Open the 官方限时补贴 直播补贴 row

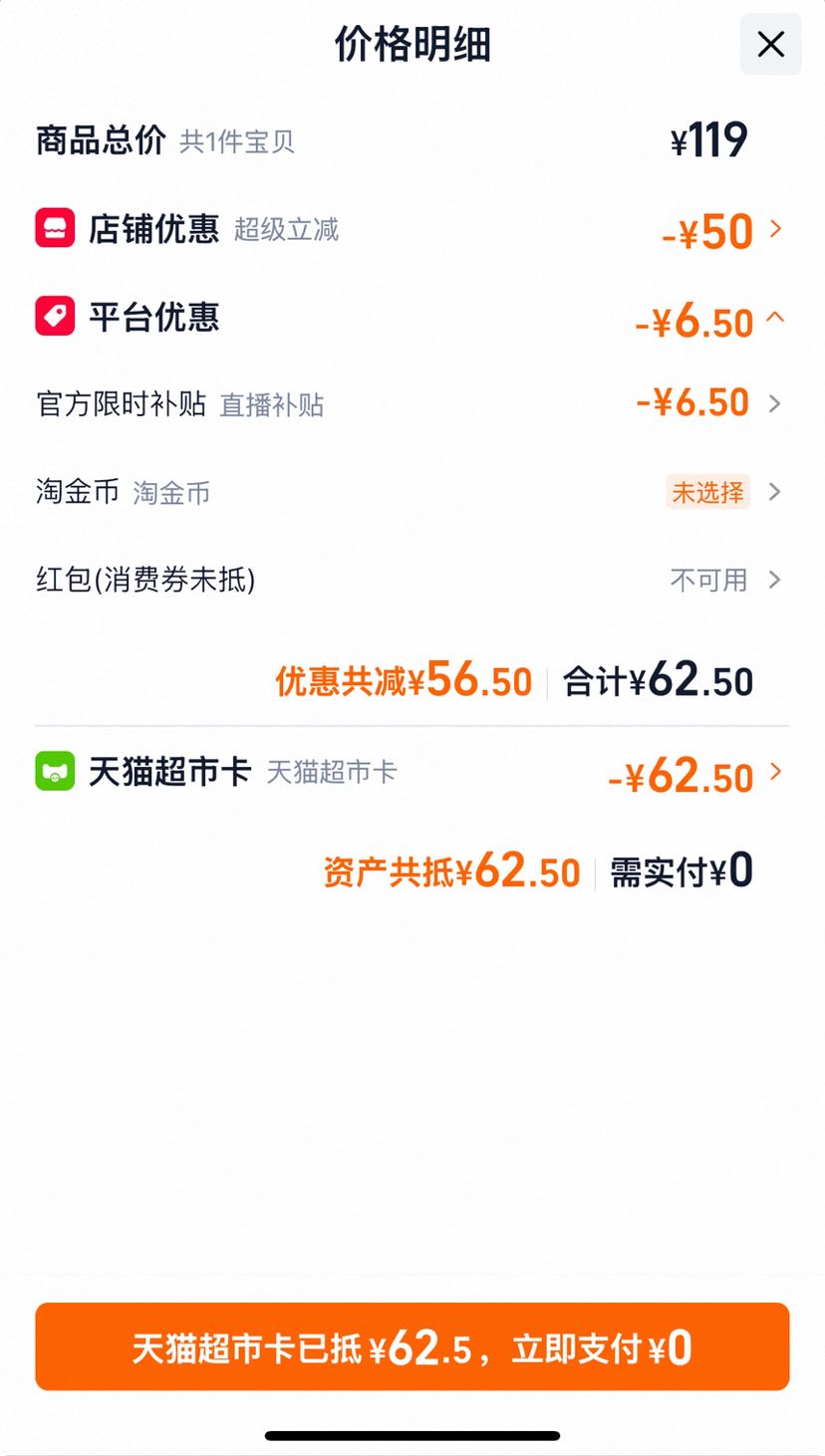[x=412, y=403]
